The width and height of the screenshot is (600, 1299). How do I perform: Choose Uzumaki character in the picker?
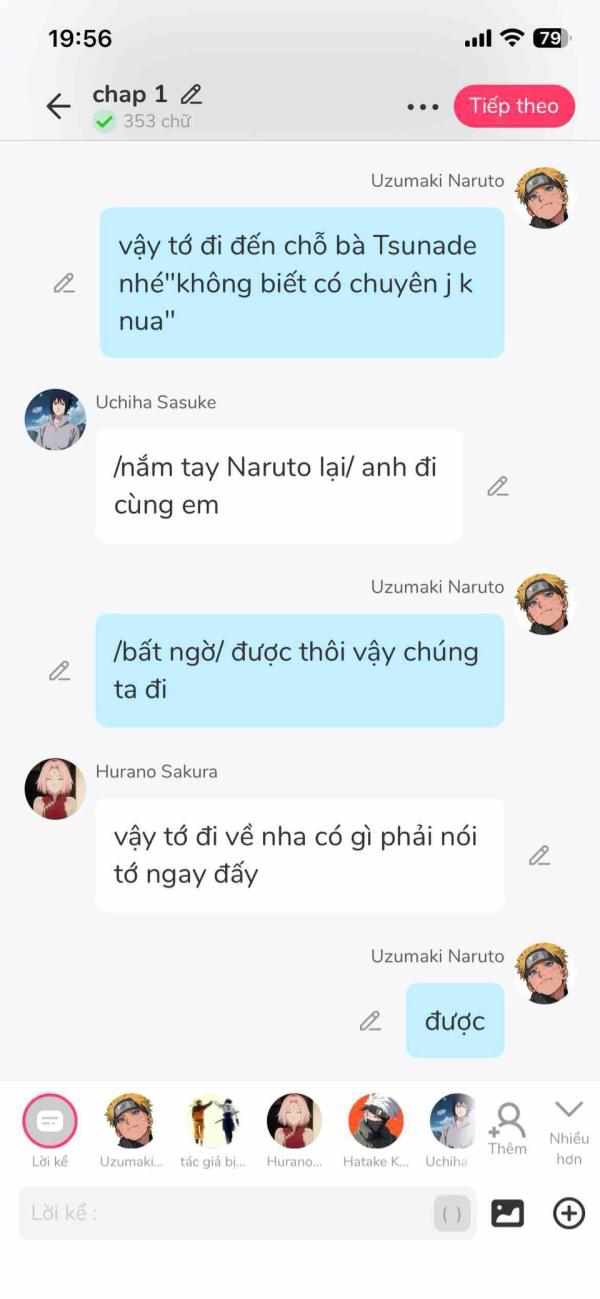[x=130, y=1131]
